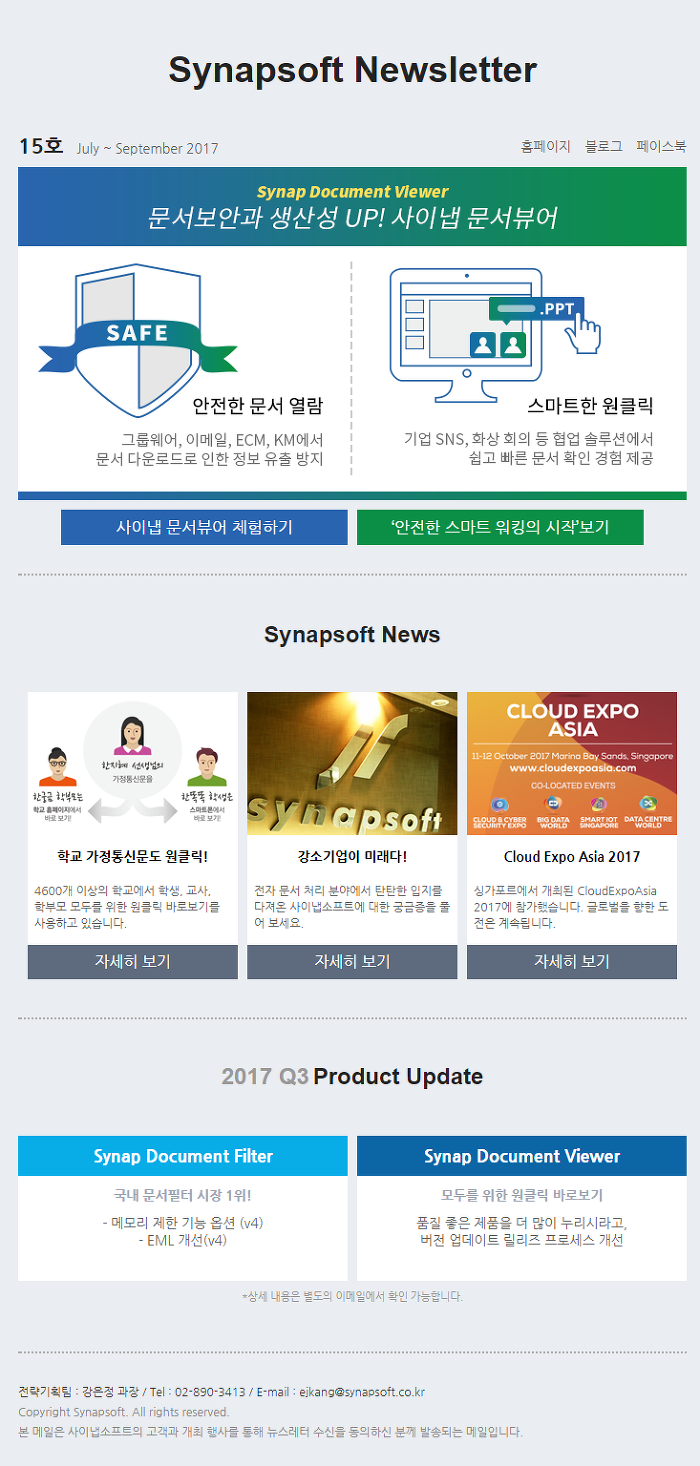This screenshot has width=700, height=1466.
Task: View details for 학교 가정통신문도 원클릭
Action: tap(133, 962)
